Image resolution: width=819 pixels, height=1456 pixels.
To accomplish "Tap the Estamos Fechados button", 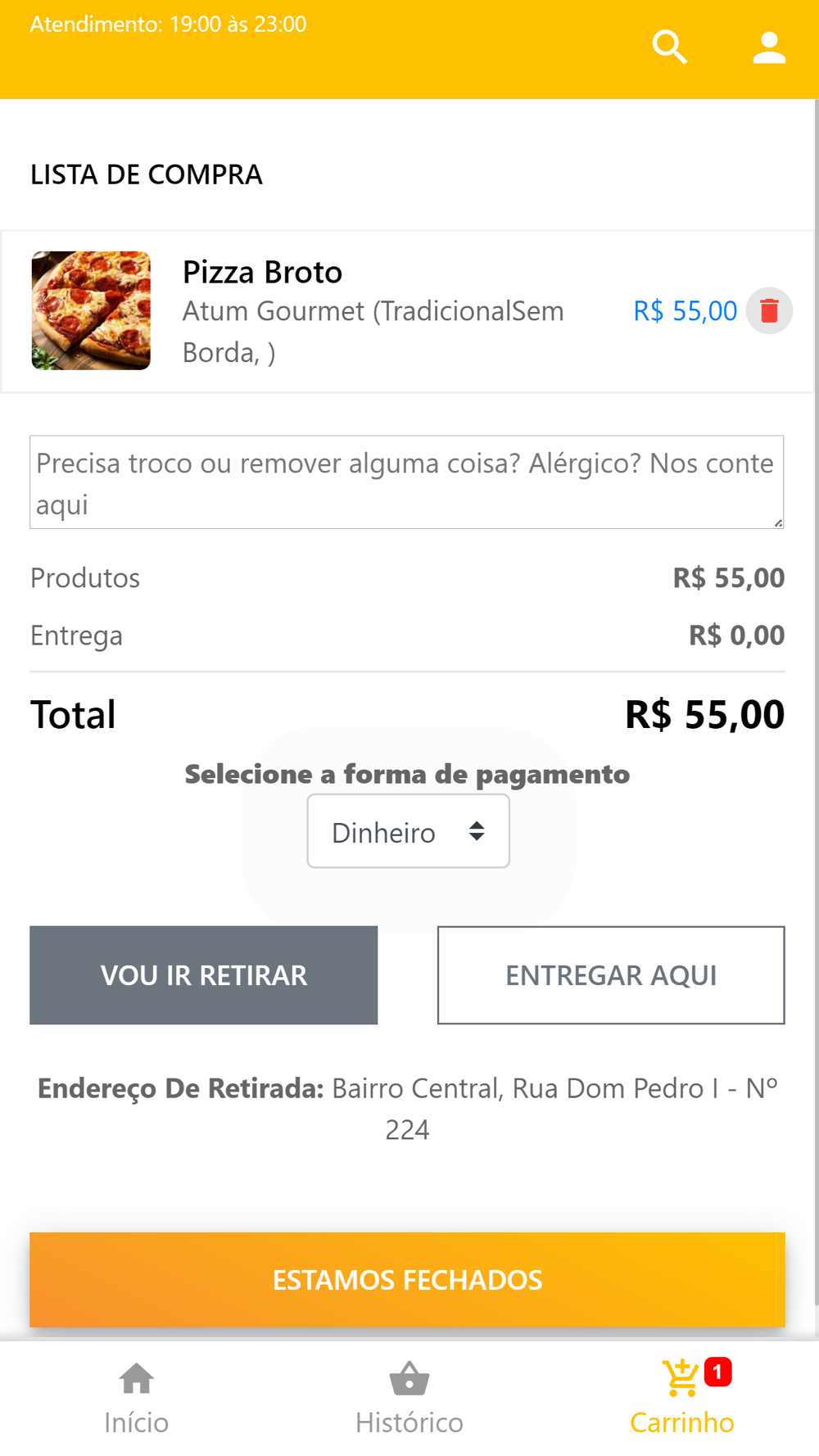I will coord(407,1280).
